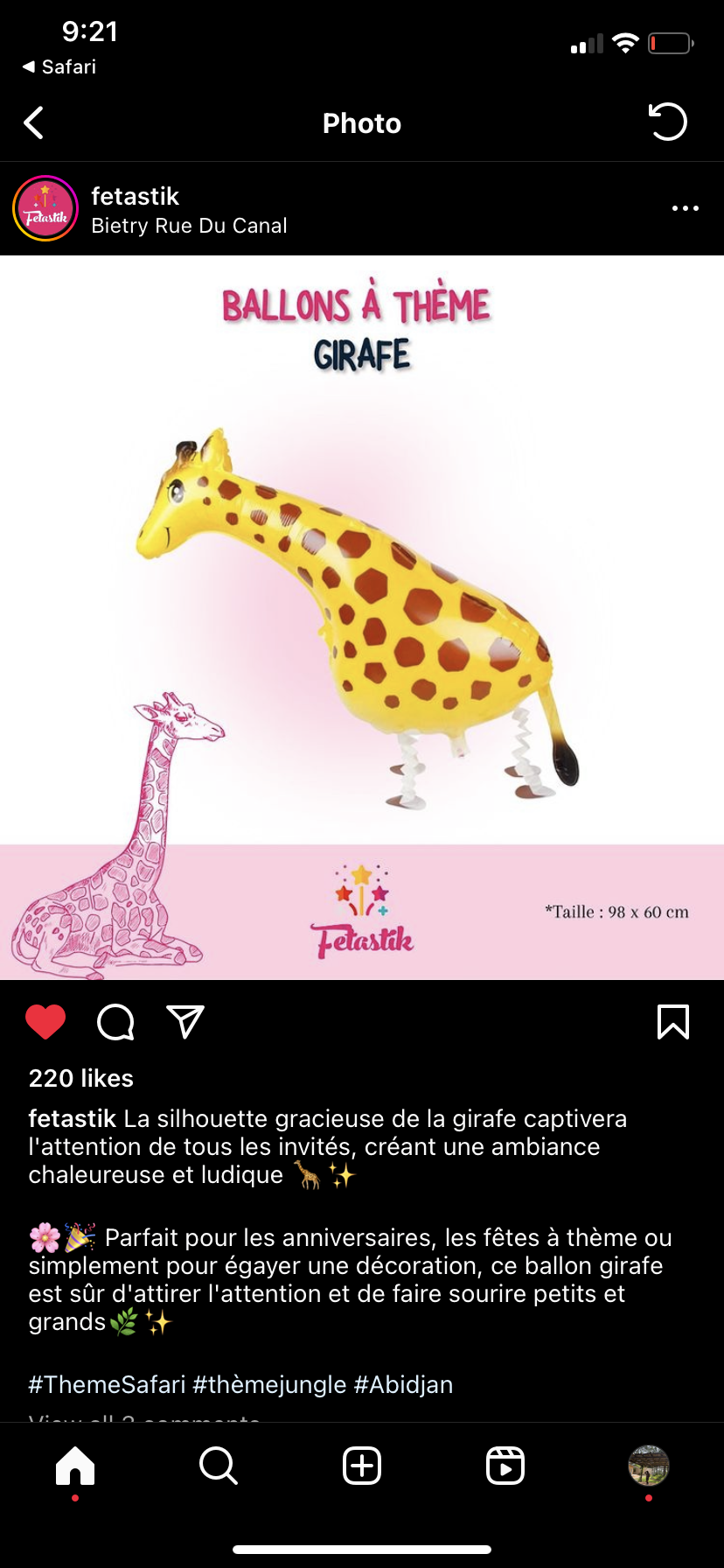Switch to the Home tab
This screenshot has height=1568, width=724.
coord(75,1465)
